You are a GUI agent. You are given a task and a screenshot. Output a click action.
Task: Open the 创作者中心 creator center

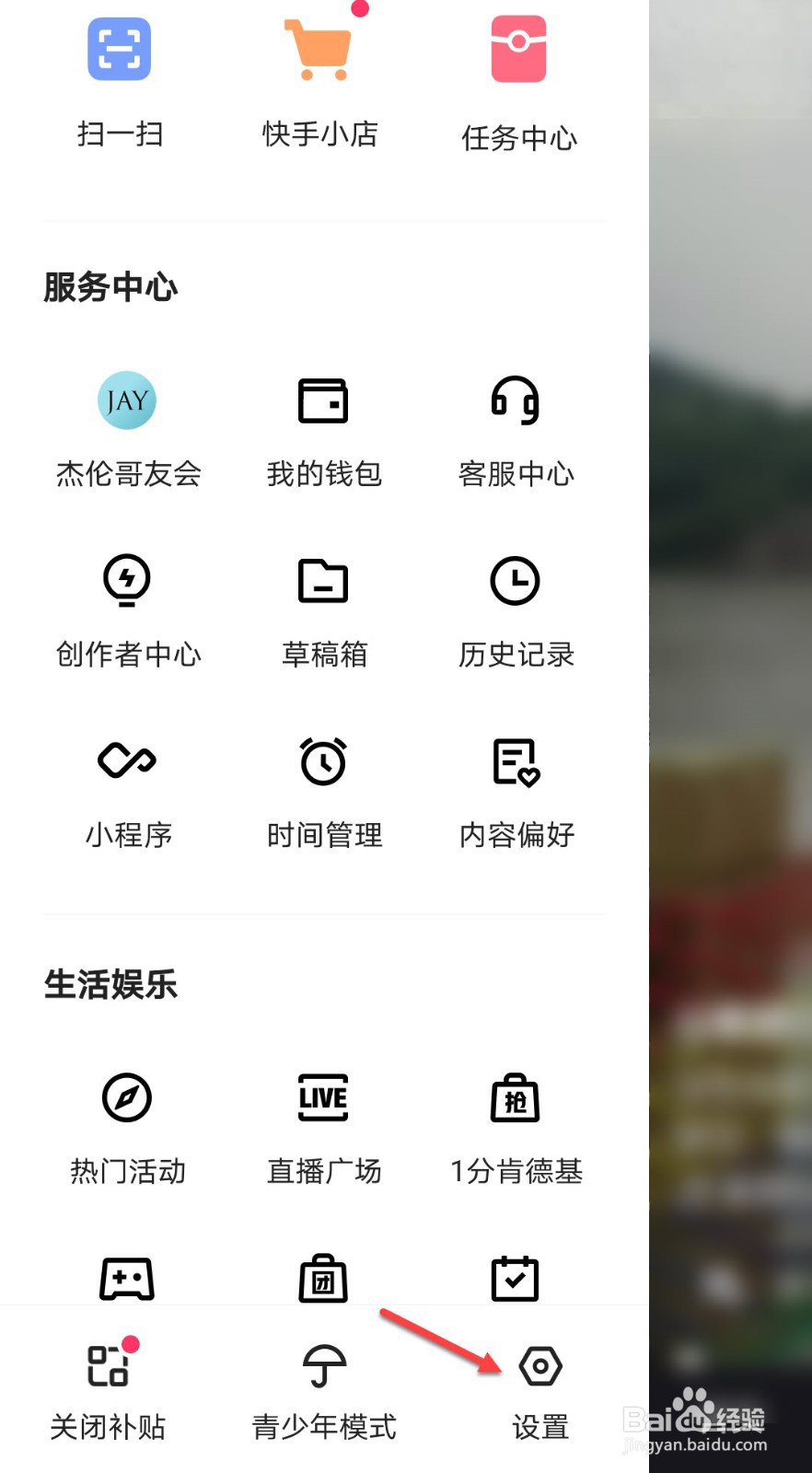[127, 608]
